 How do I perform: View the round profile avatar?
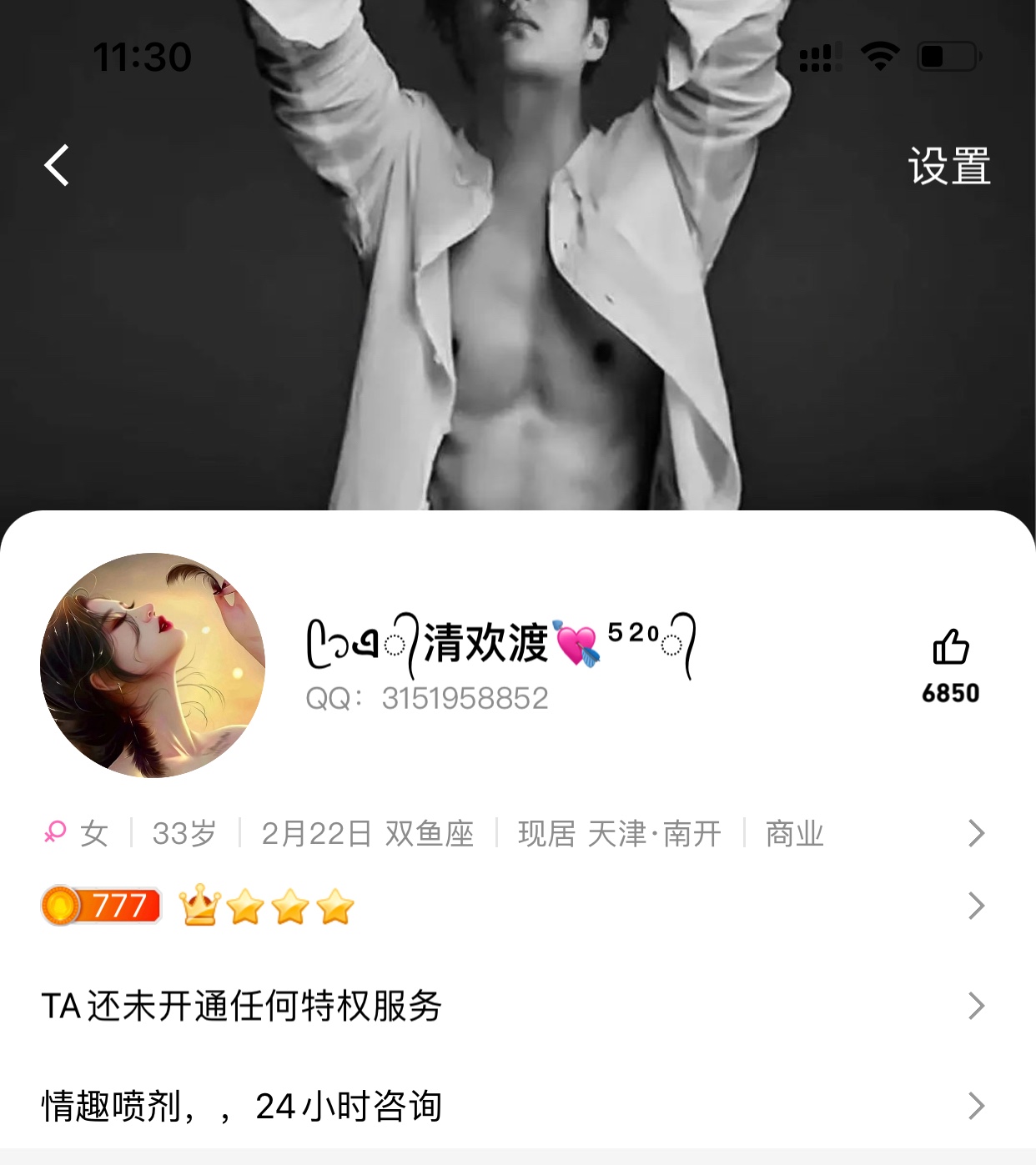(x=153, y=665)
